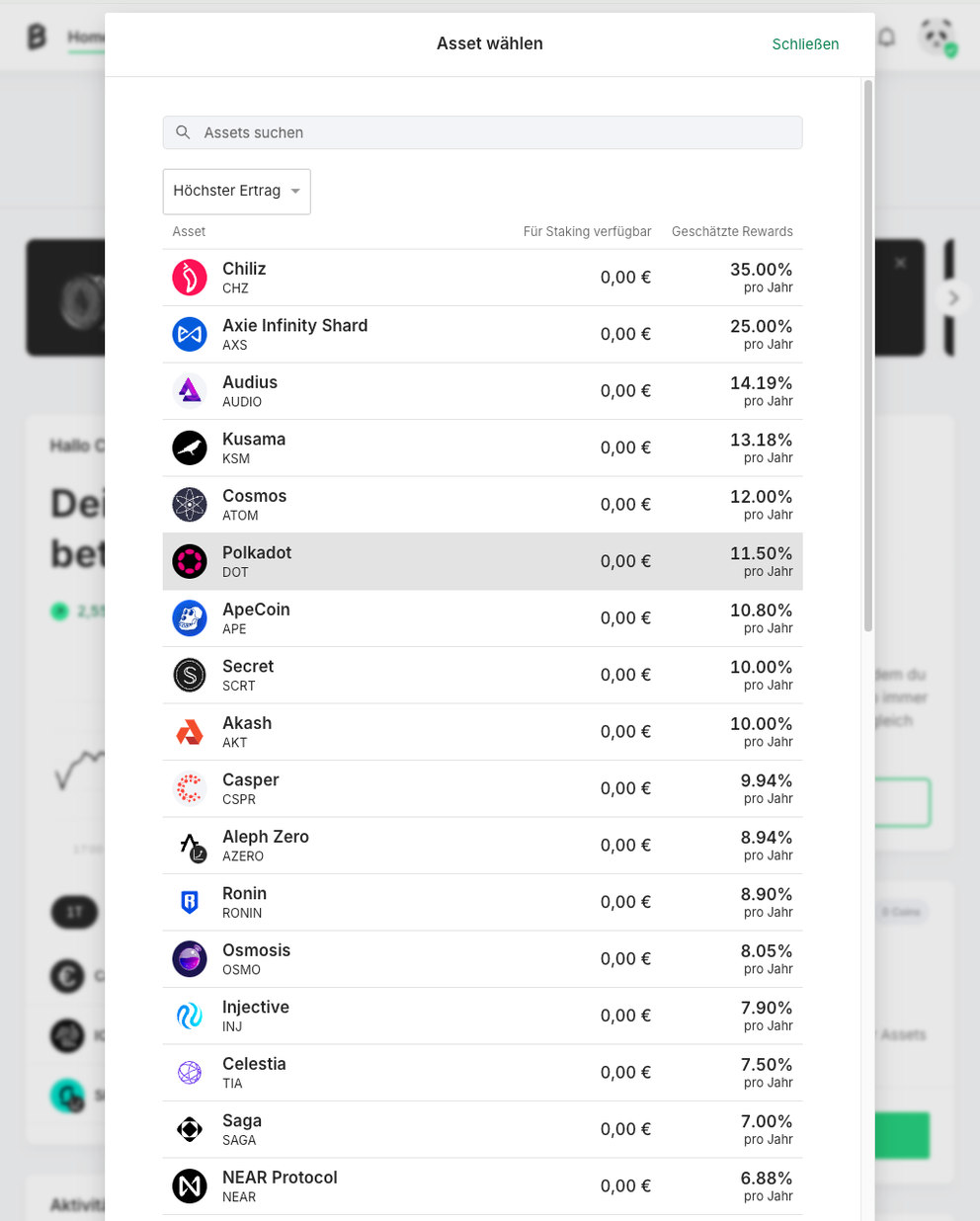Image resolution: width=980 pixels, height=1221 pixels.
Task: Choose Casper CSPR asset row
Action: tap(482, 788)
